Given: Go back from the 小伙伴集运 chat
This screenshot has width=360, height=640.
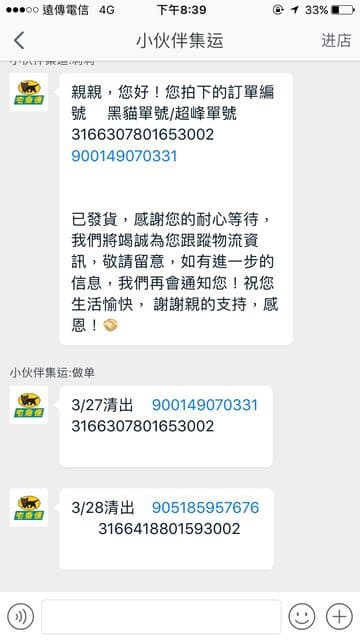Looking at the screenshot, I should pyautogui.click(x=19, y=40).
